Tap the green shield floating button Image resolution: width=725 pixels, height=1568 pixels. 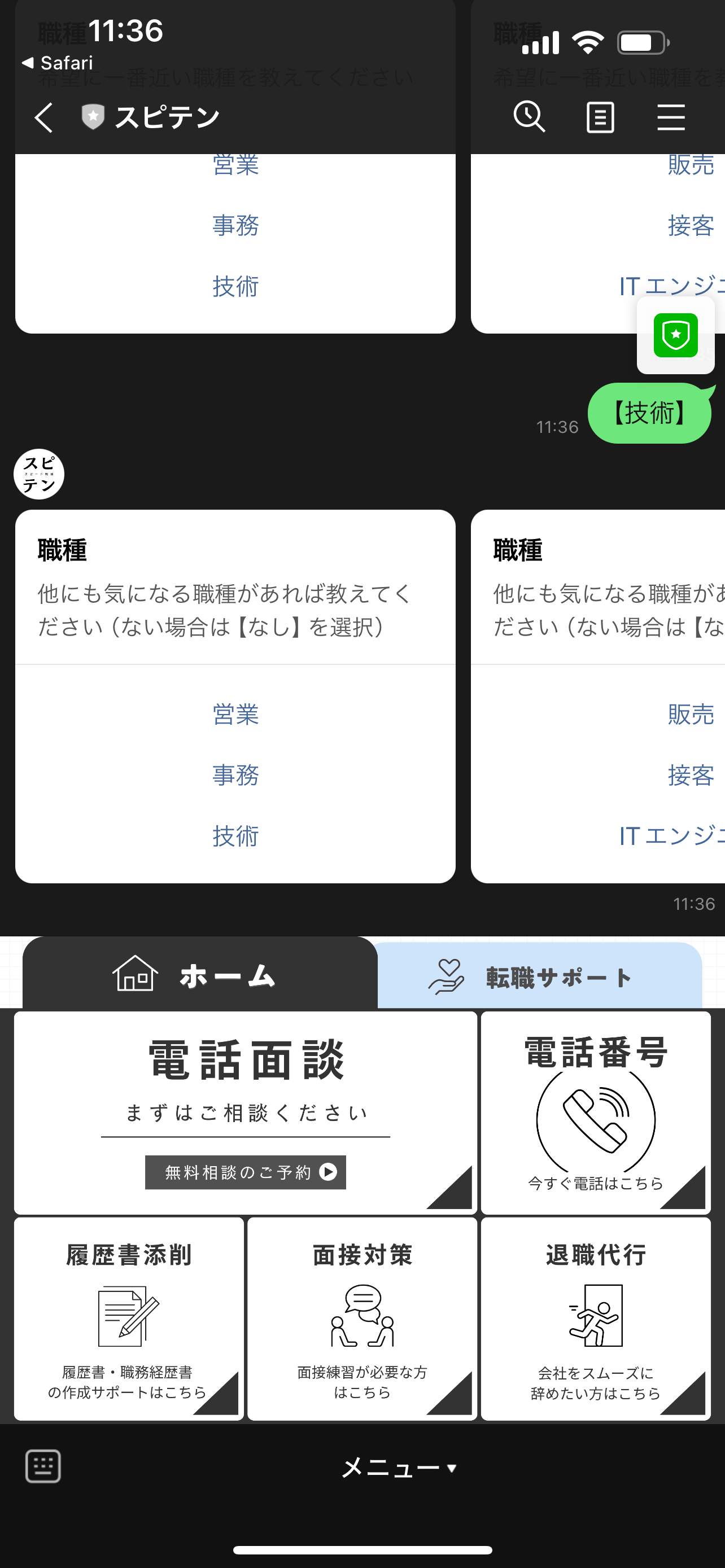point(675,335)
